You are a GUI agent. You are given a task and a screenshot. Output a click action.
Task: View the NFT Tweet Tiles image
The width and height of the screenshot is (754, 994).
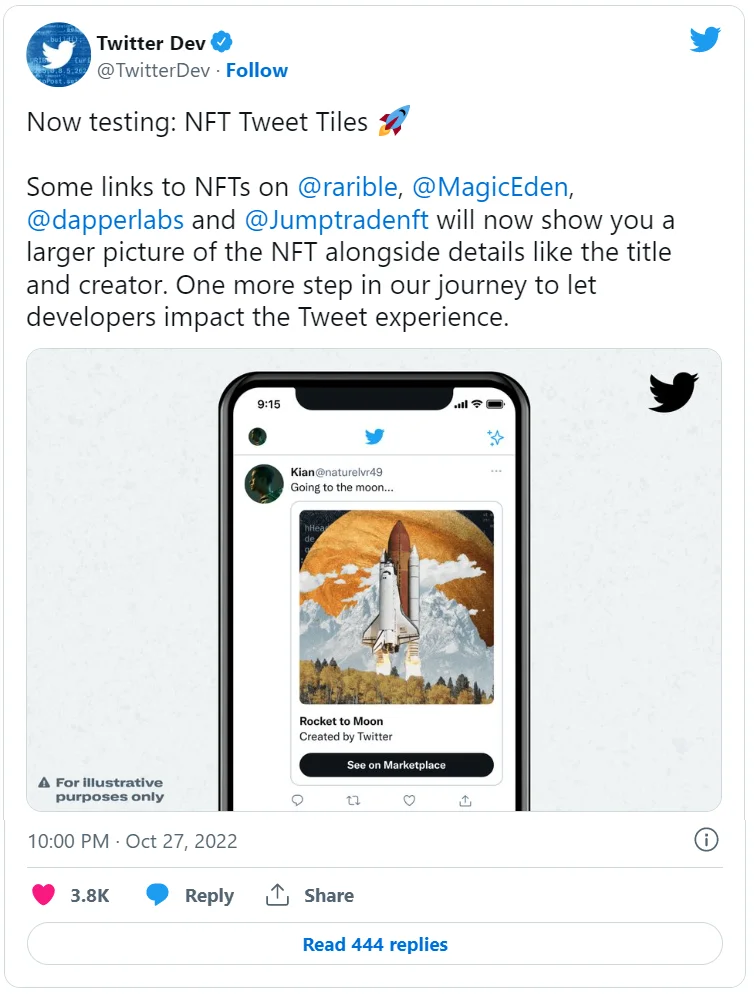[374, 579]
